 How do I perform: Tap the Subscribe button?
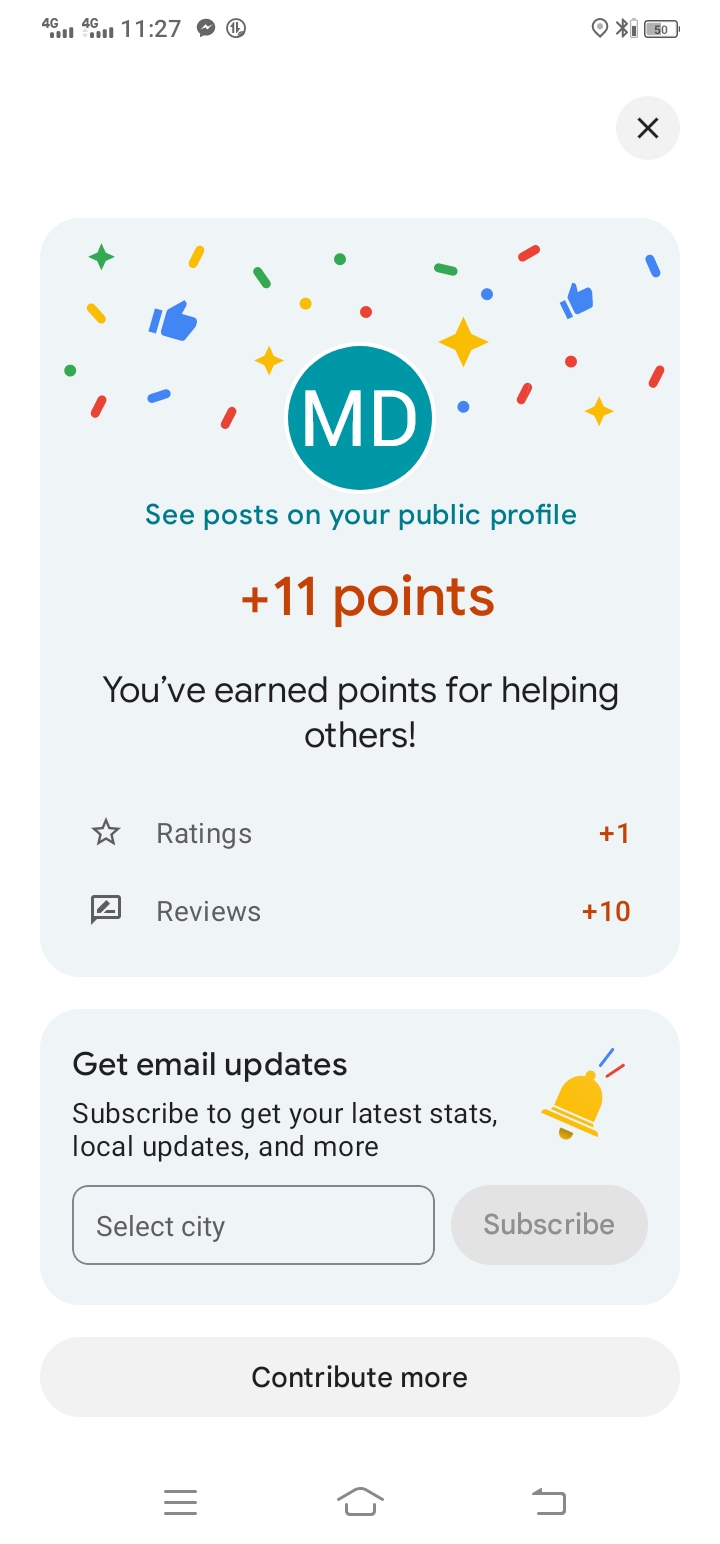[549, 1225]
